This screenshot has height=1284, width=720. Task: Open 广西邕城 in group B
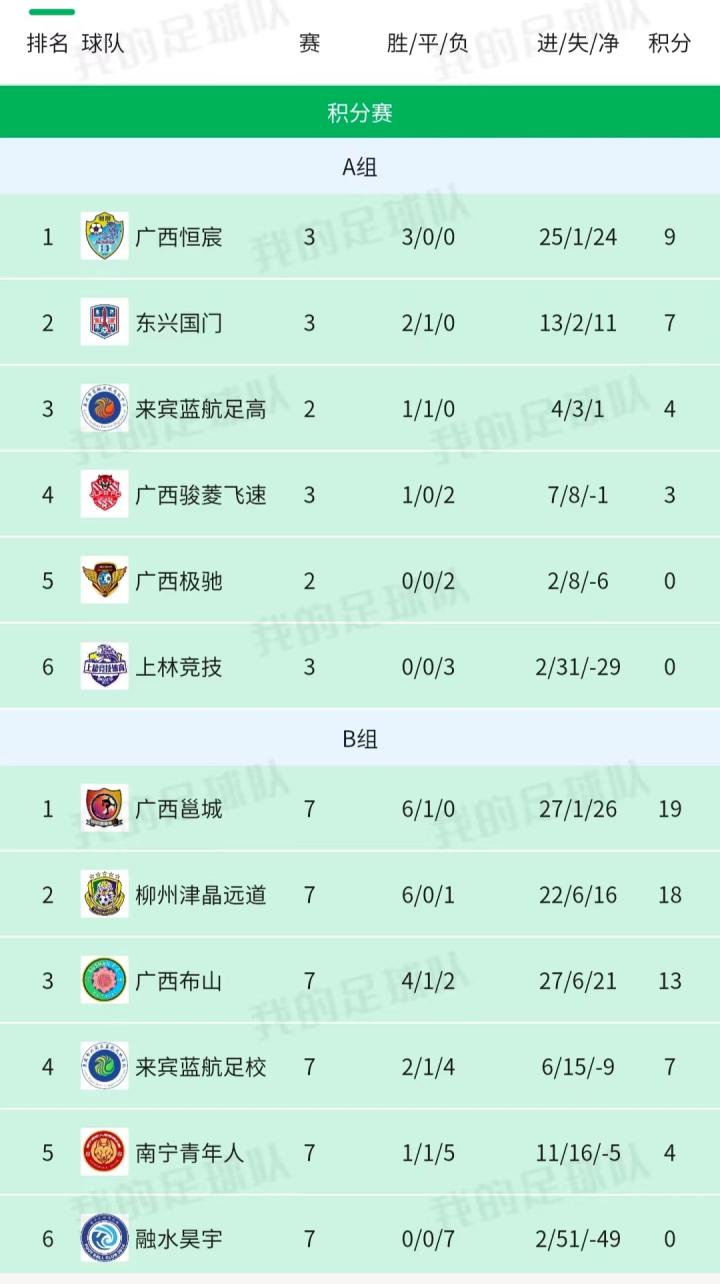[x=180, y=808]
